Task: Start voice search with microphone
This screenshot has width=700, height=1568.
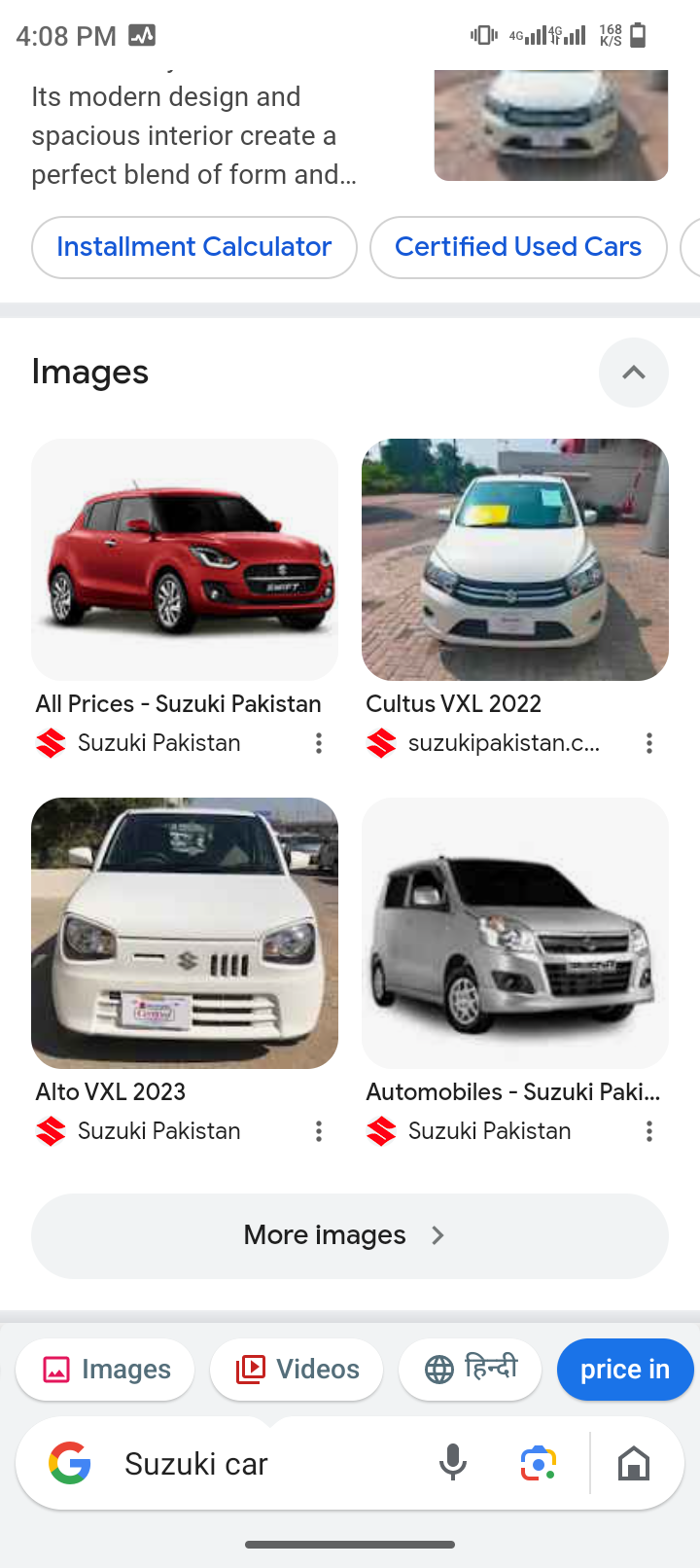Action: pyautogui.click(x=452, y=1463)
